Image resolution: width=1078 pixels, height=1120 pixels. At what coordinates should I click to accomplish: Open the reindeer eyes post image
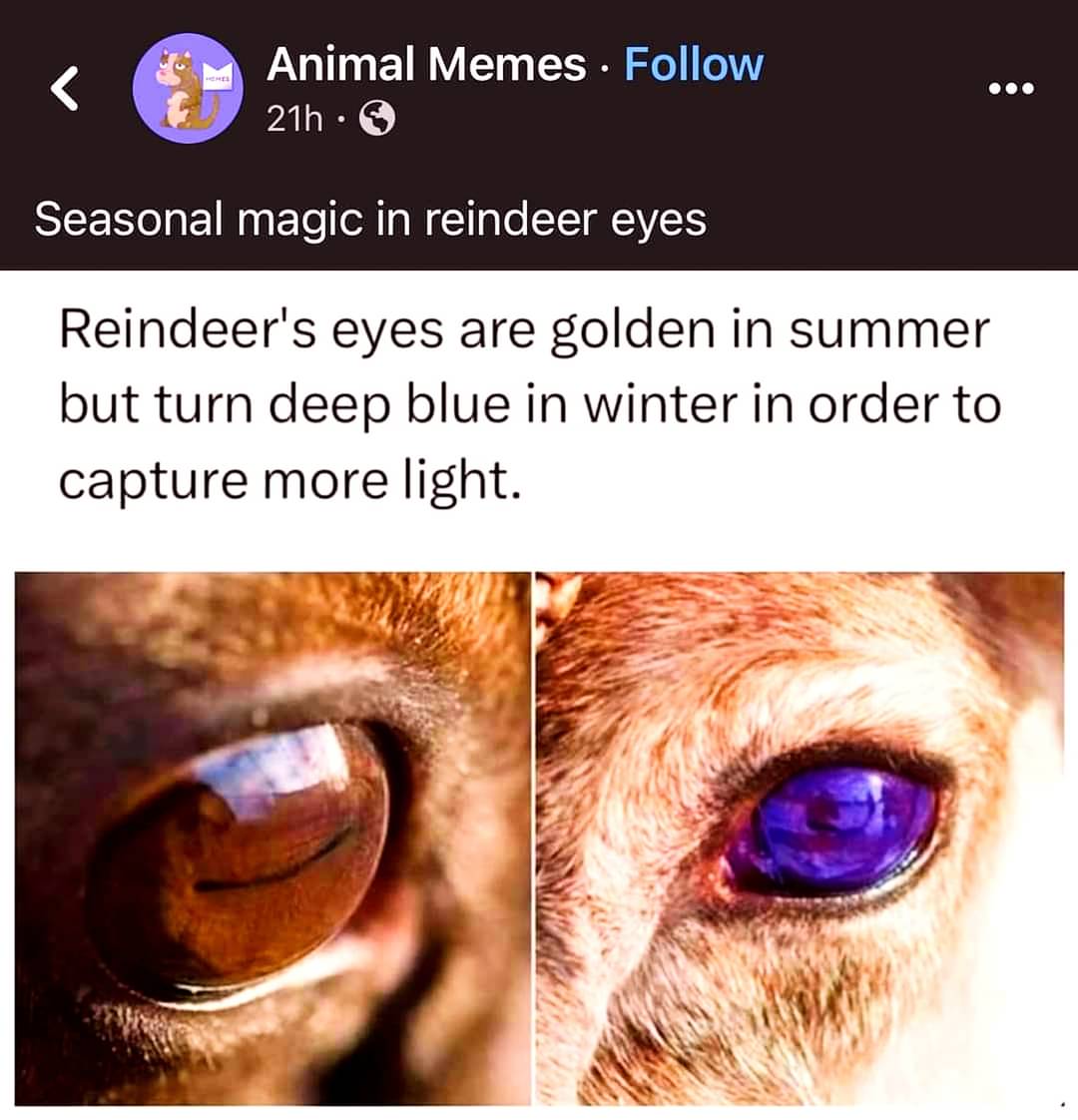click(x=539, y=839)
